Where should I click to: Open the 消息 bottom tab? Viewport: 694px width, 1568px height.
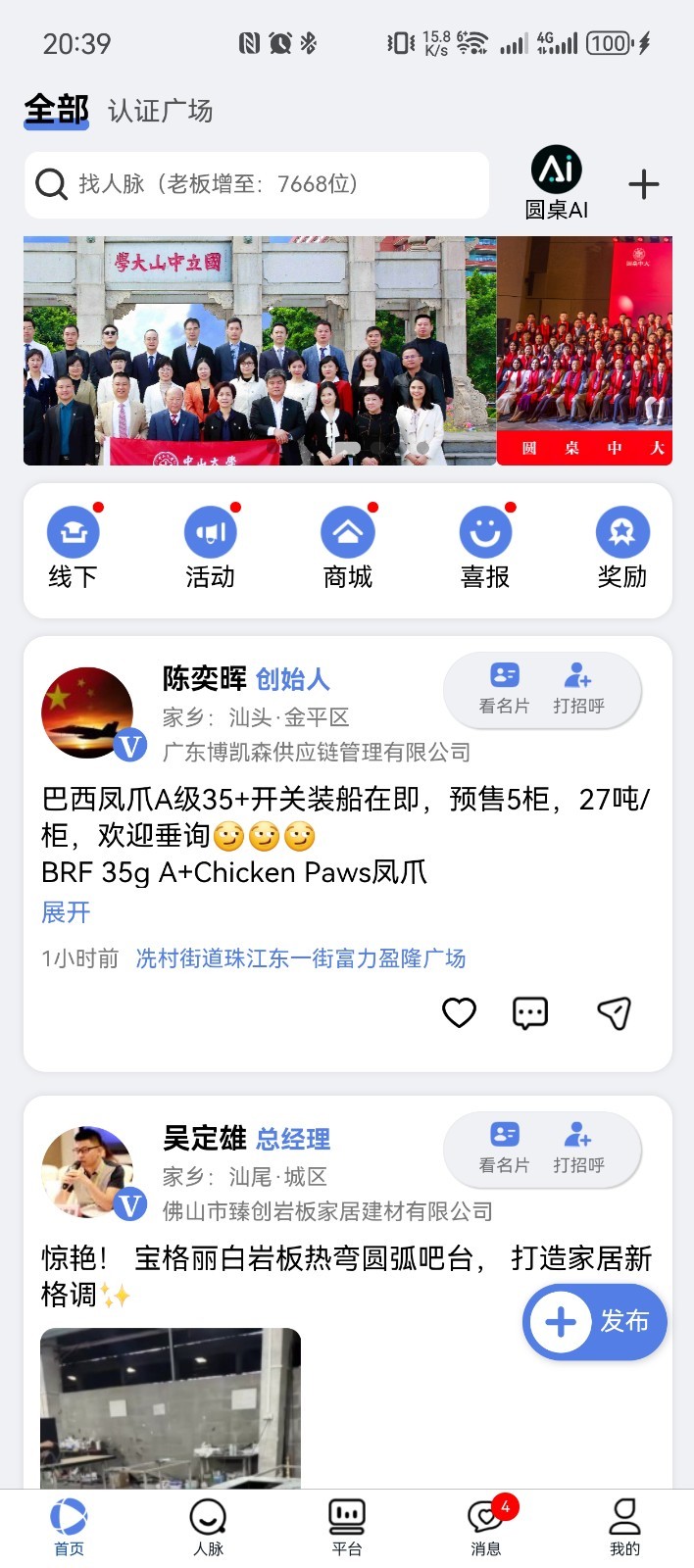[x=486, y=1528]
